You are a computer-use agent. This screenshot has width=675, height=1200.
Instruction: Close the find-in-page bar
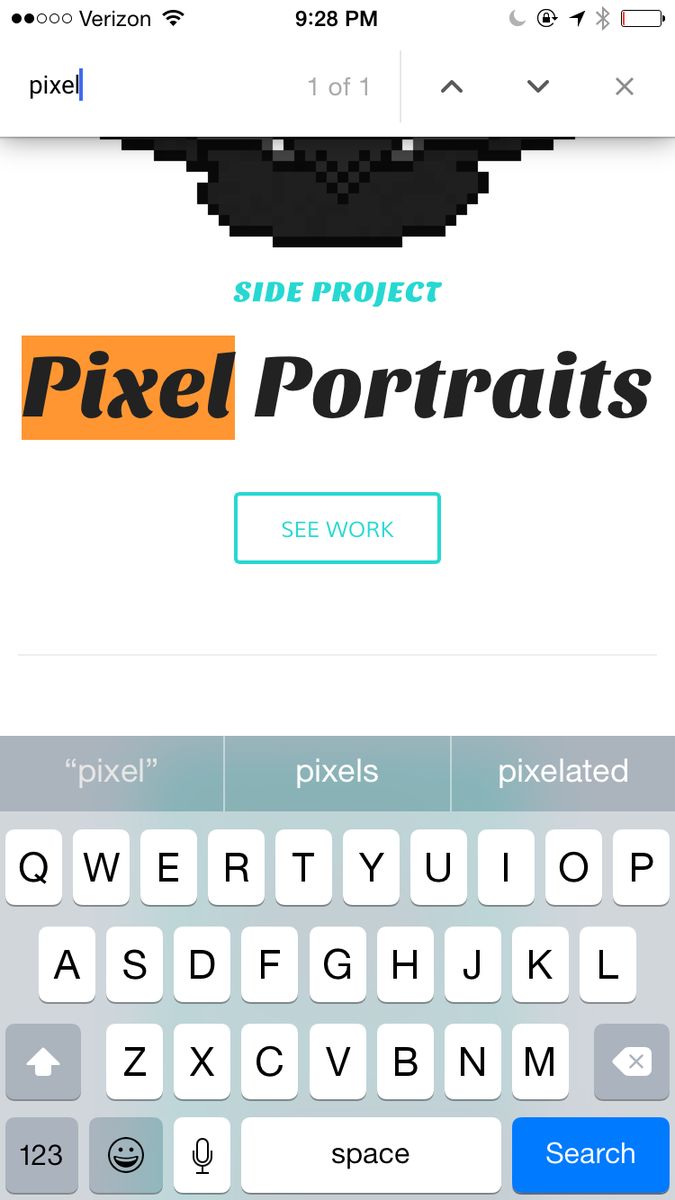click(624, 87)
